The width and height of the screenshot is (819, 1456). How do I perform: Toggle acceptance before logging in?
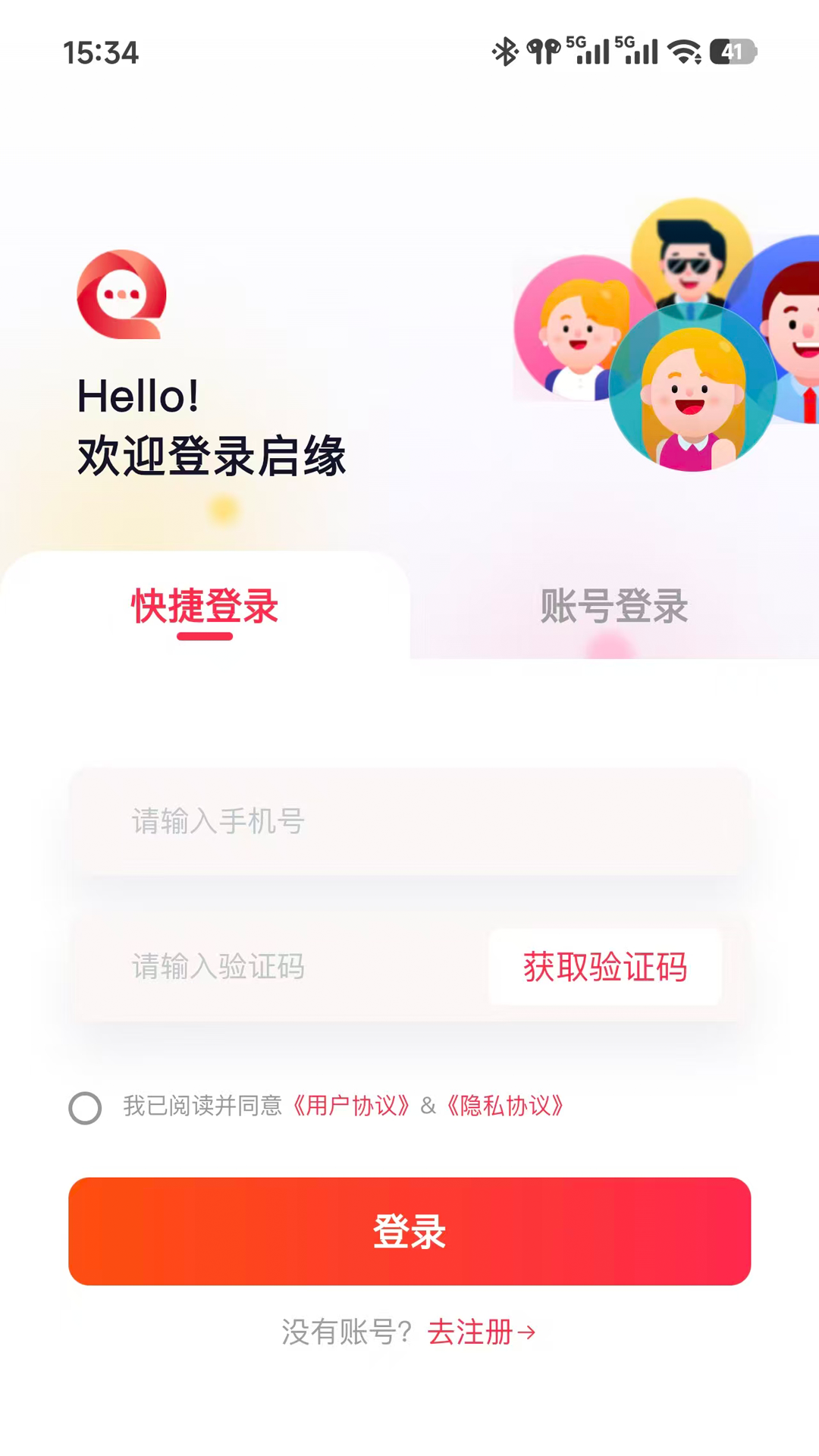(x=86, y=1107)
